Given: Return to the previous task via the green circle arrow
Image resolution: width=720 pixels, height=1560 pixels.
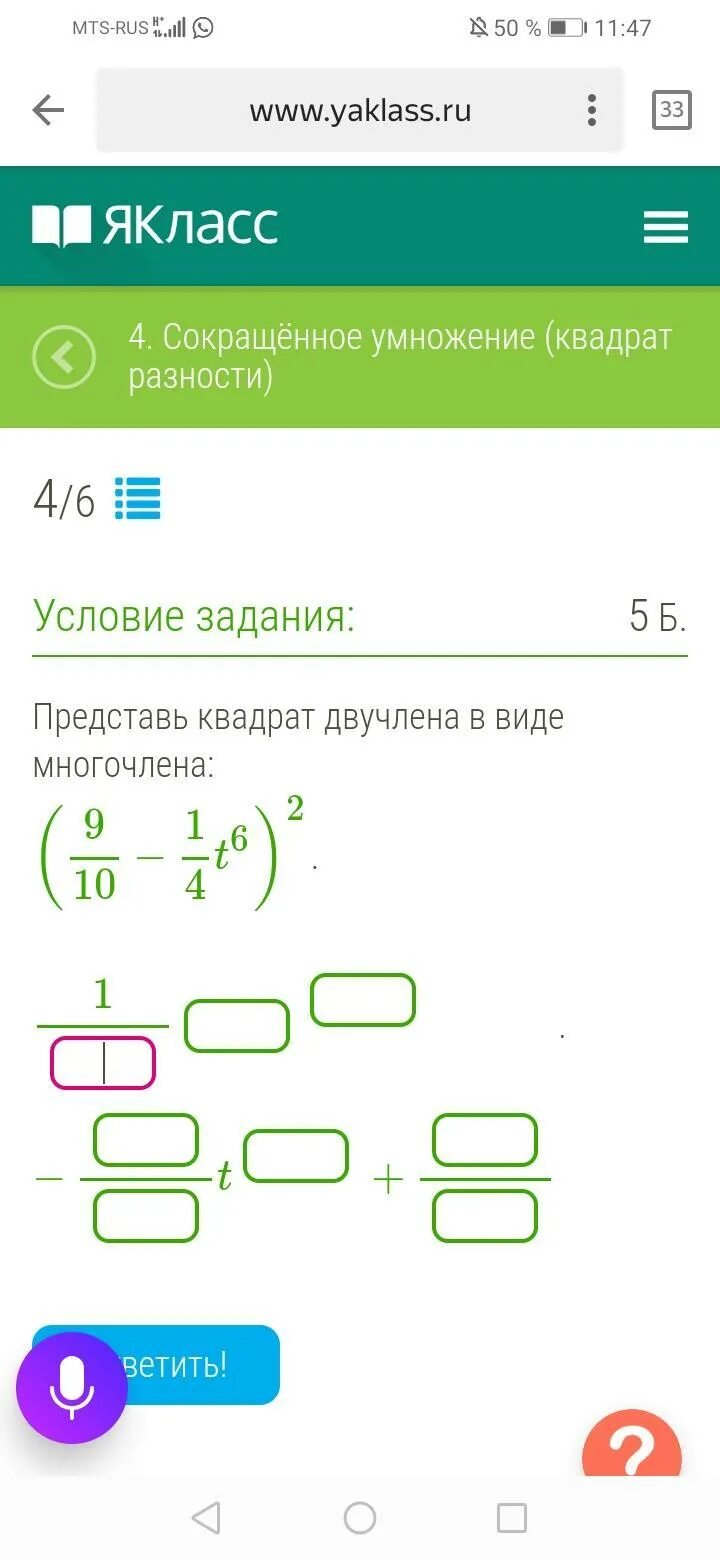Looking at the screenshot, I should [x=64, y=357].
